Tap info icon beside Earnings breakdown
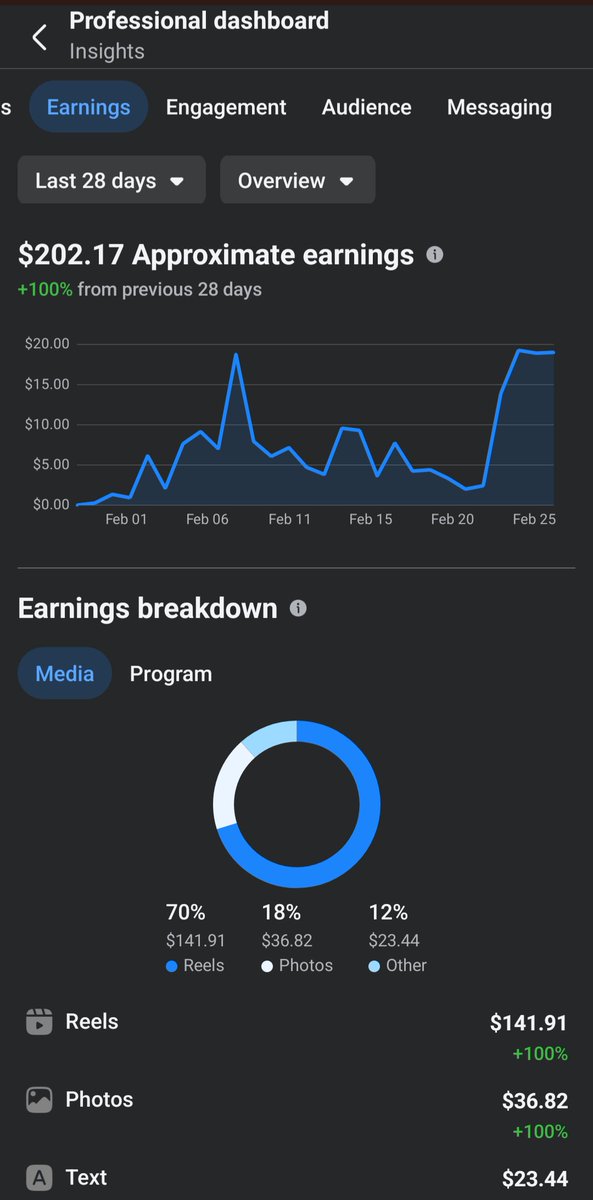The height and width of the screenshot is (1200, 593). click(298, 608)
